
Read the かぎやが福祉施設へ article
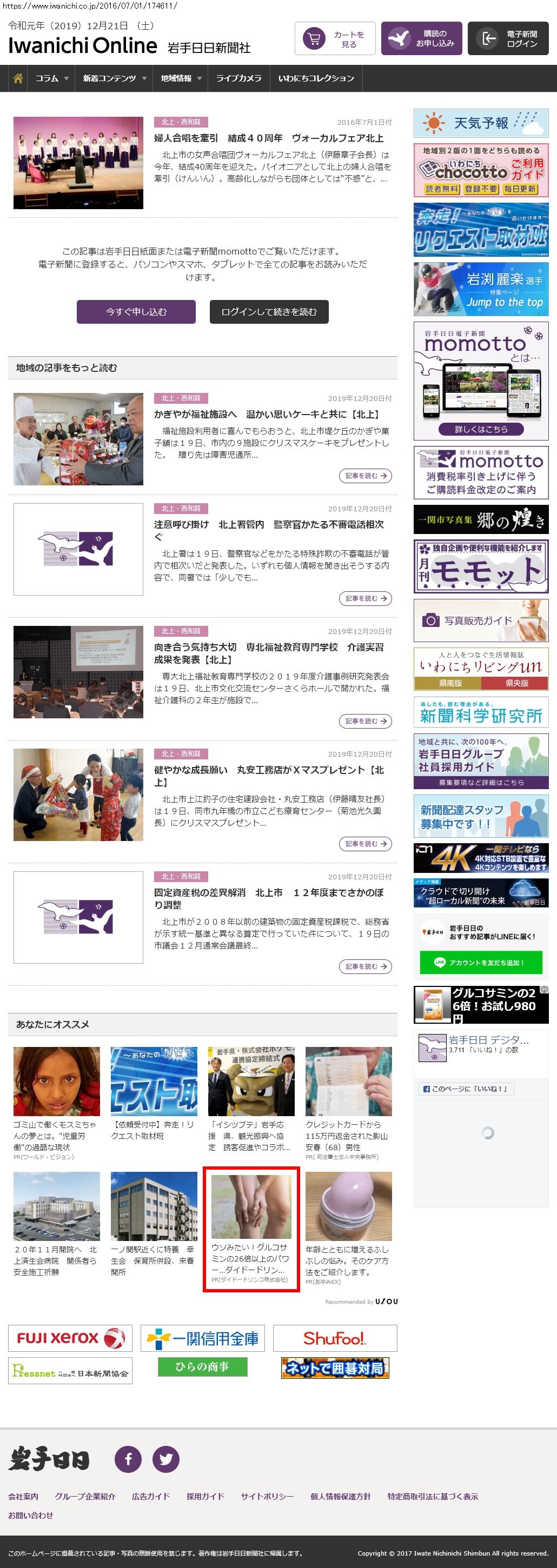click(x=267, y=414)
